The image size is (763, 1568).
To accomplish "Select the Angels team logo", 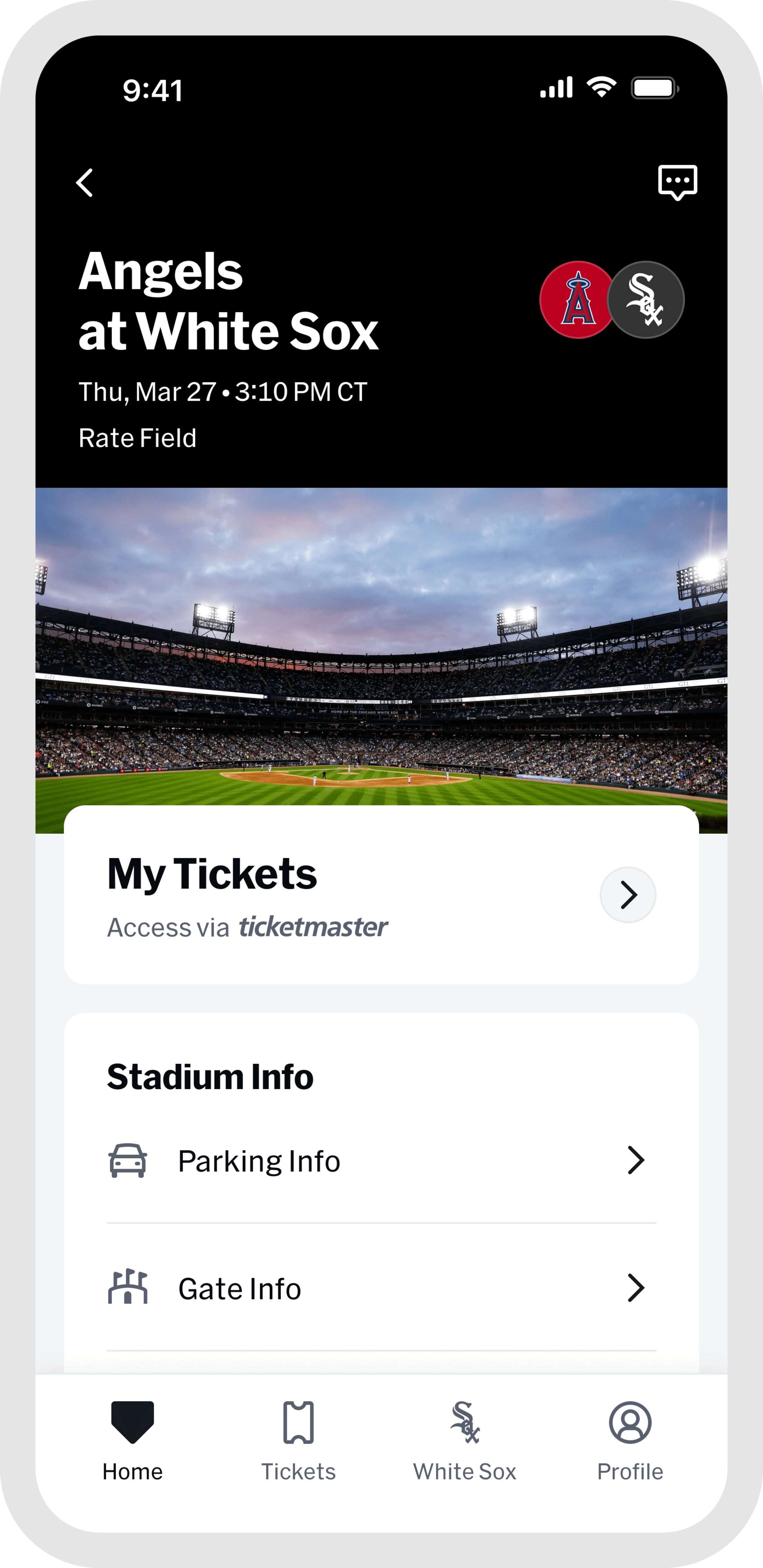I will [575, 298].
